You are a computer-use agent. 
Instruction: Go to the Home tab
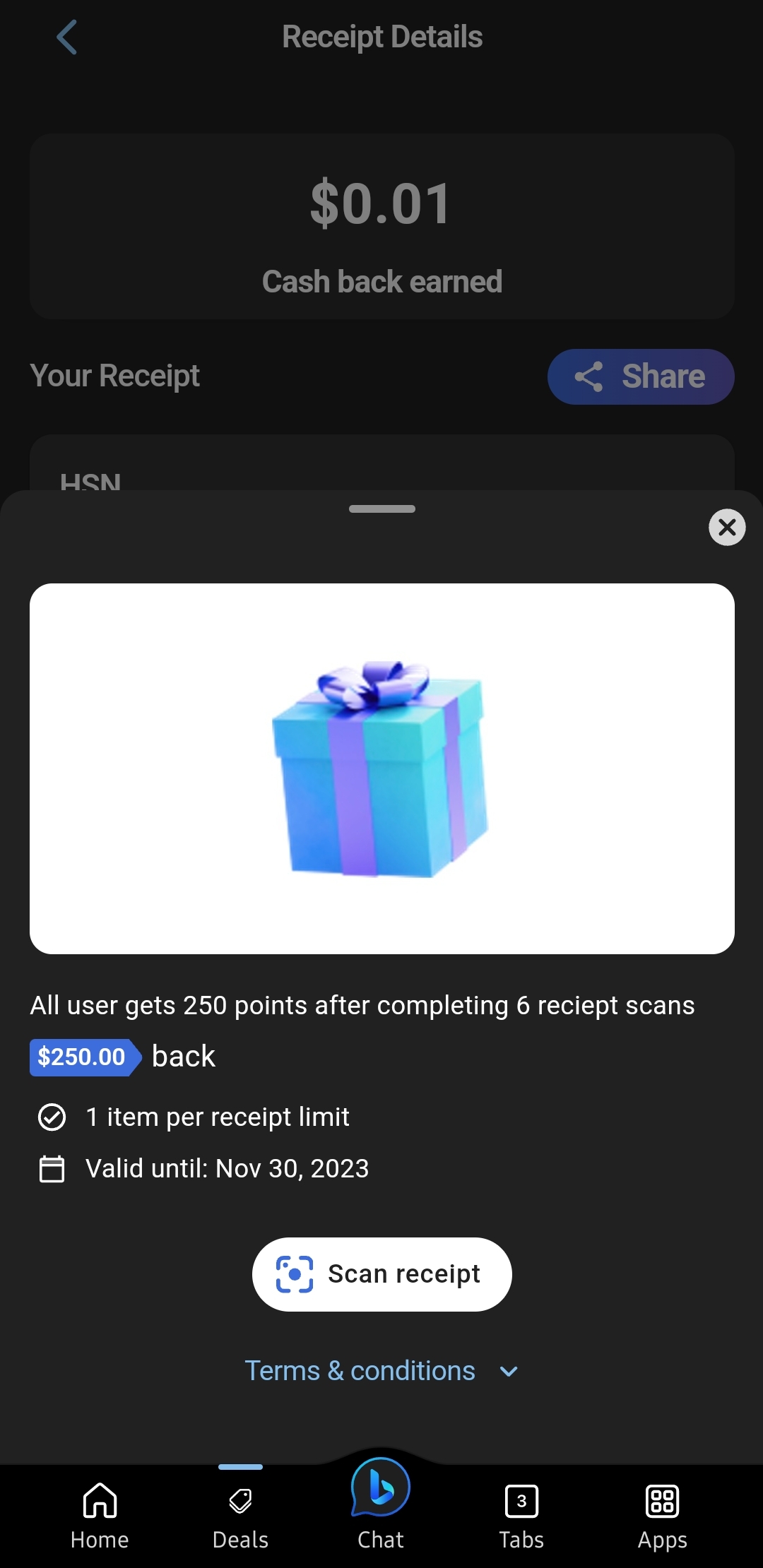pyautogui.click(x=100, y=1515)
